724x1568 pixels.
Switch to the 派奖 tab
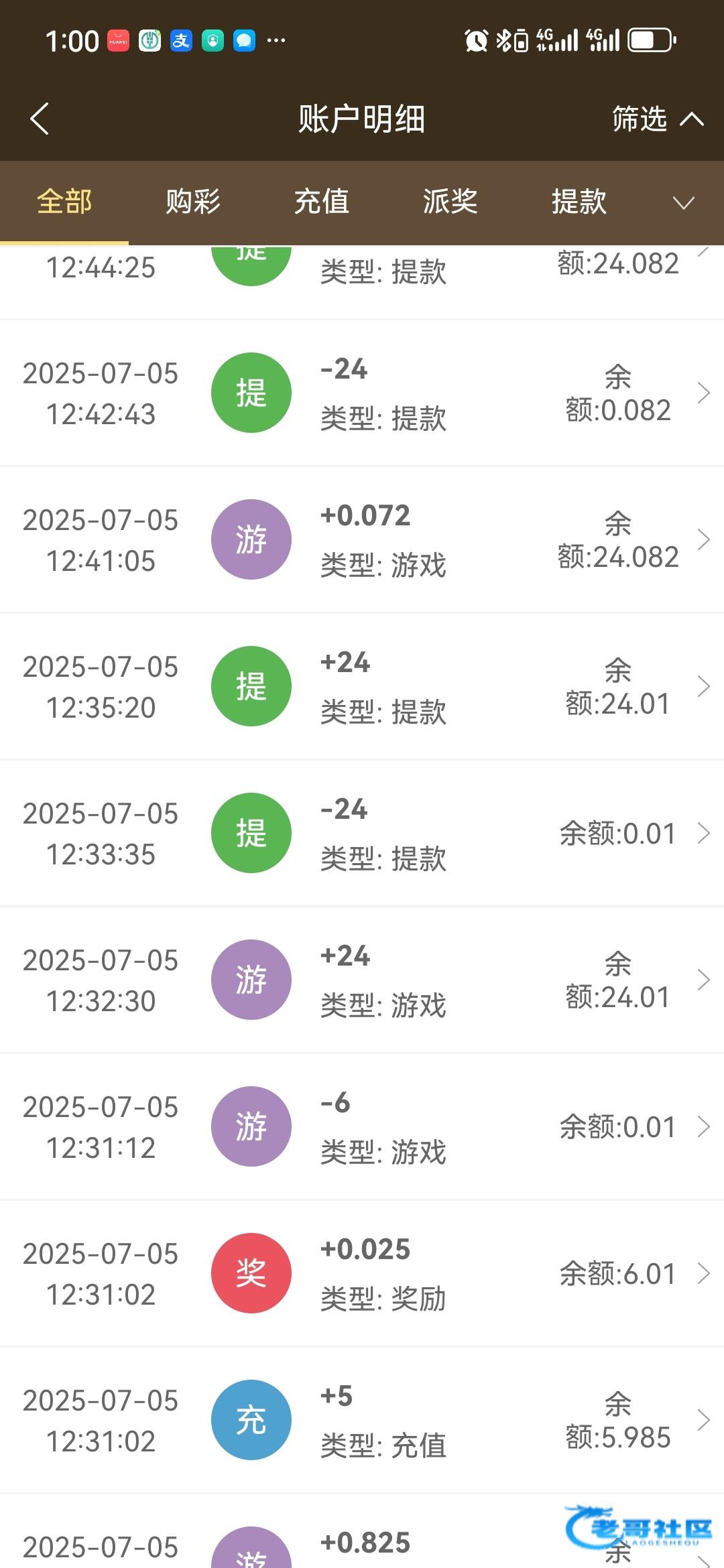450,202
